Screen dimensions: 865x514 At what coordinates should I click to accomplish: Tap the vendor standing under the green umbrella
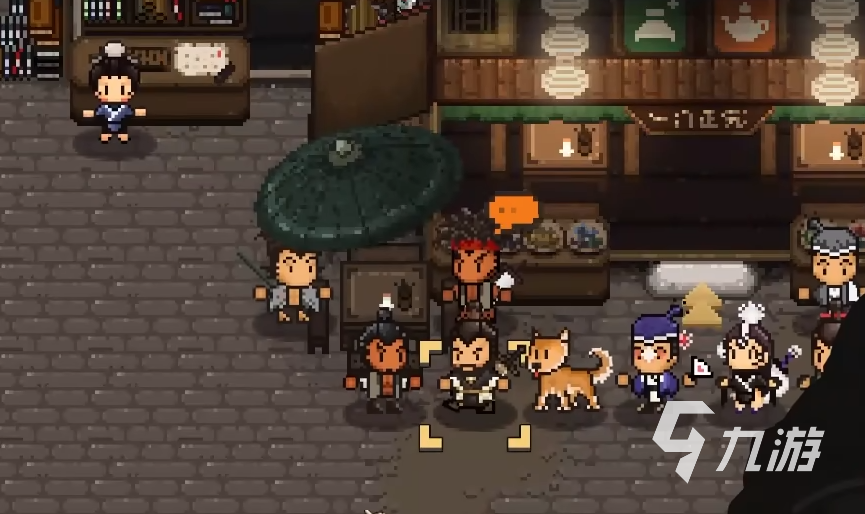coord(293,285)
